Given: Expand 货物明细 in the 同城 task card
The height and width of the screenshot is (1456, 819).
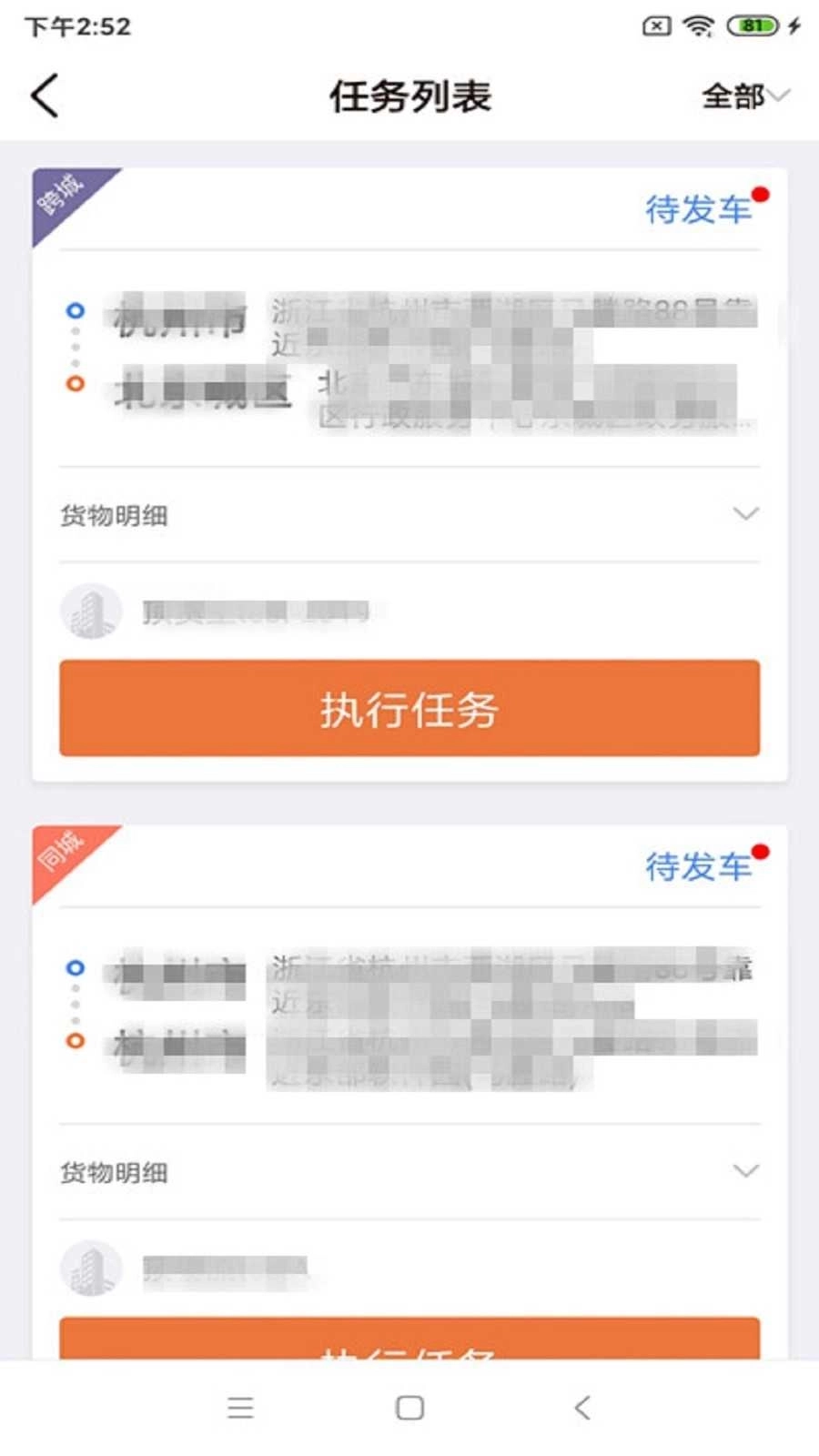Looking at the screenshot, I should click(409, 1172).
